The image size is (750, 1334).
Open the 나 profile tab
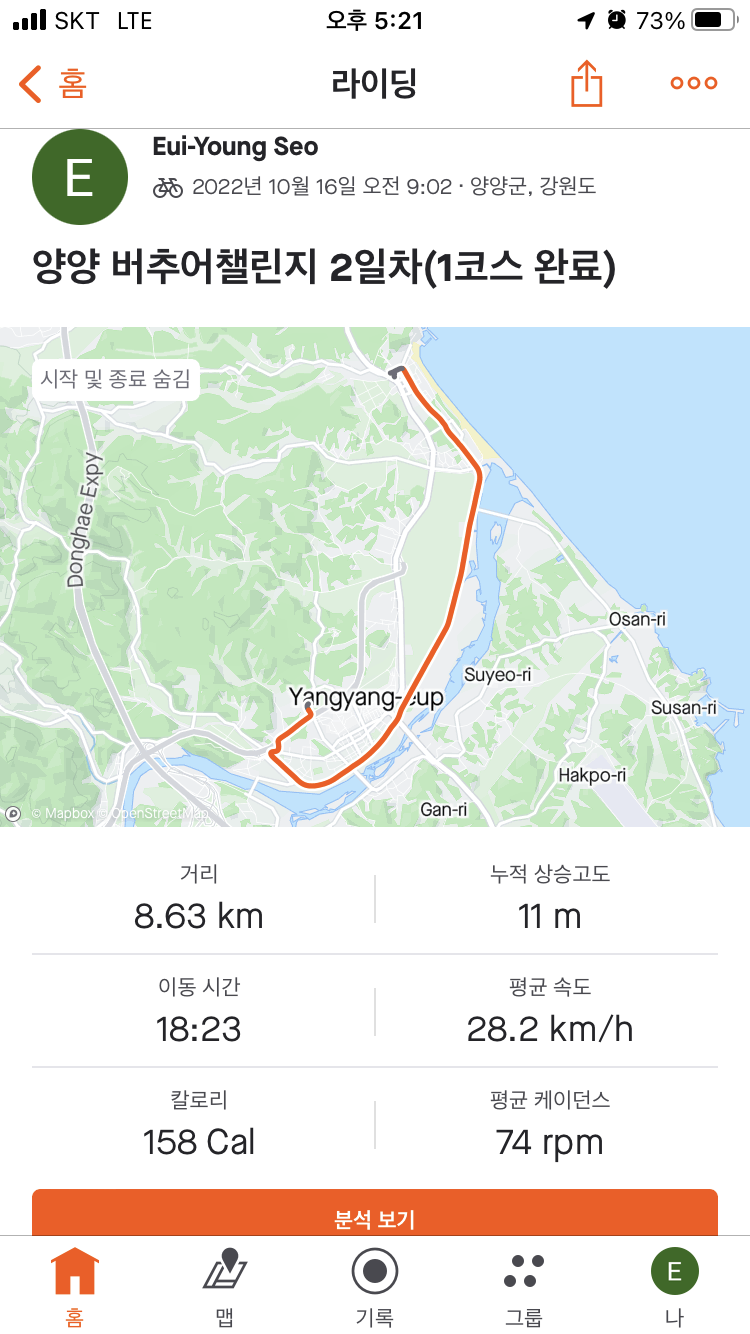[x=674, y=1285]
